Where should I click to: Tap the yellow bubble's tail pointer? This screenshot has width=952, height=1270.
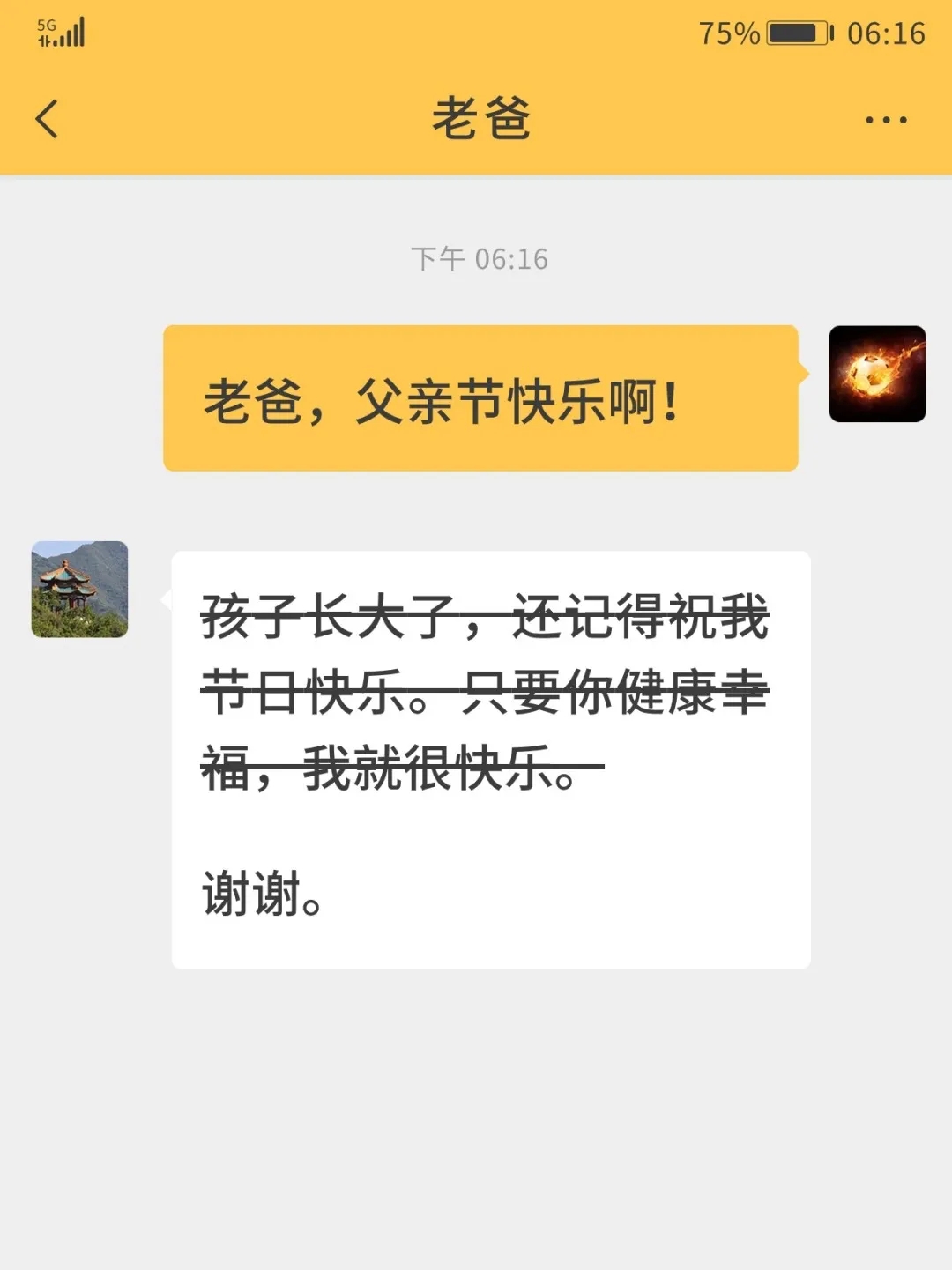tap(804, 373)
